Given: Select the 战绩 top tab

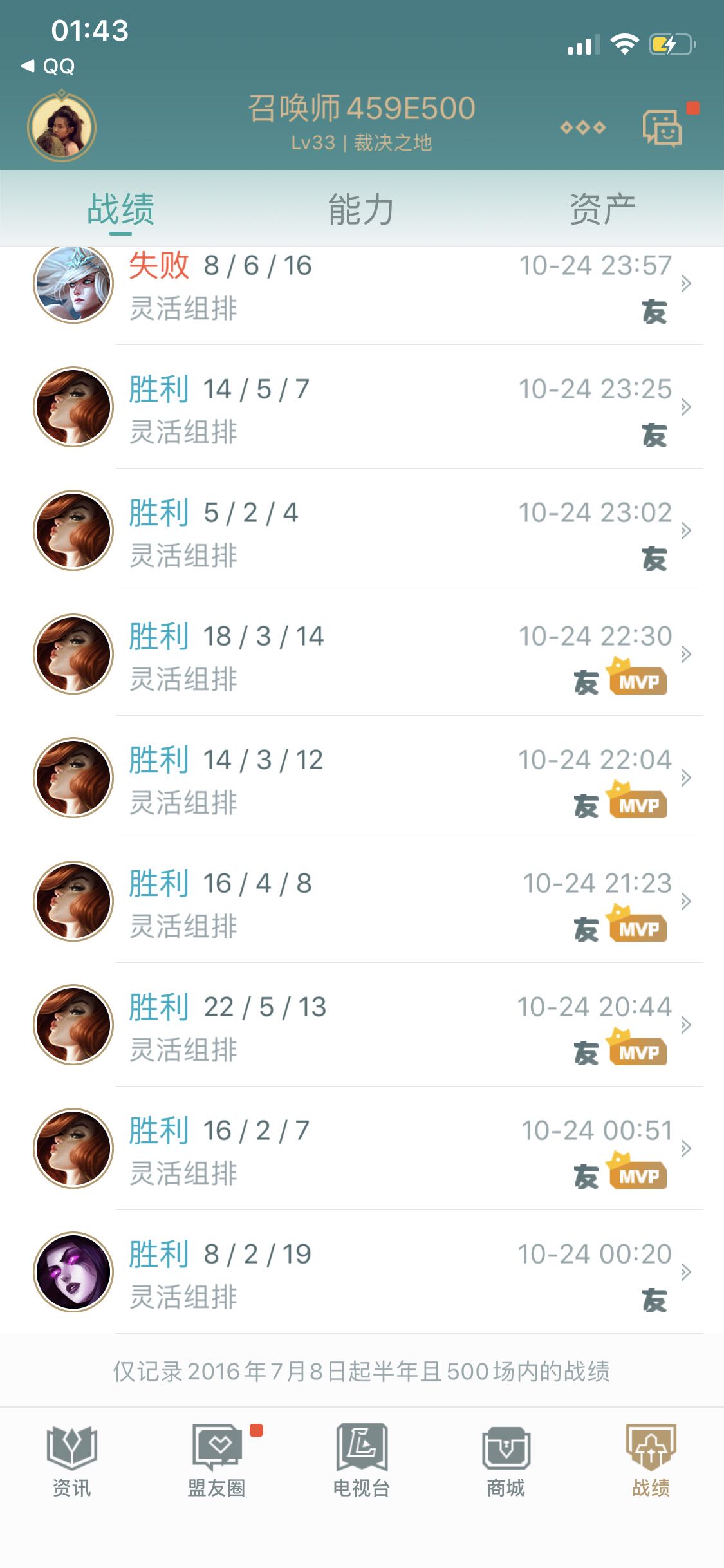Looking at the screenshot, I should (x=120, y=210).
